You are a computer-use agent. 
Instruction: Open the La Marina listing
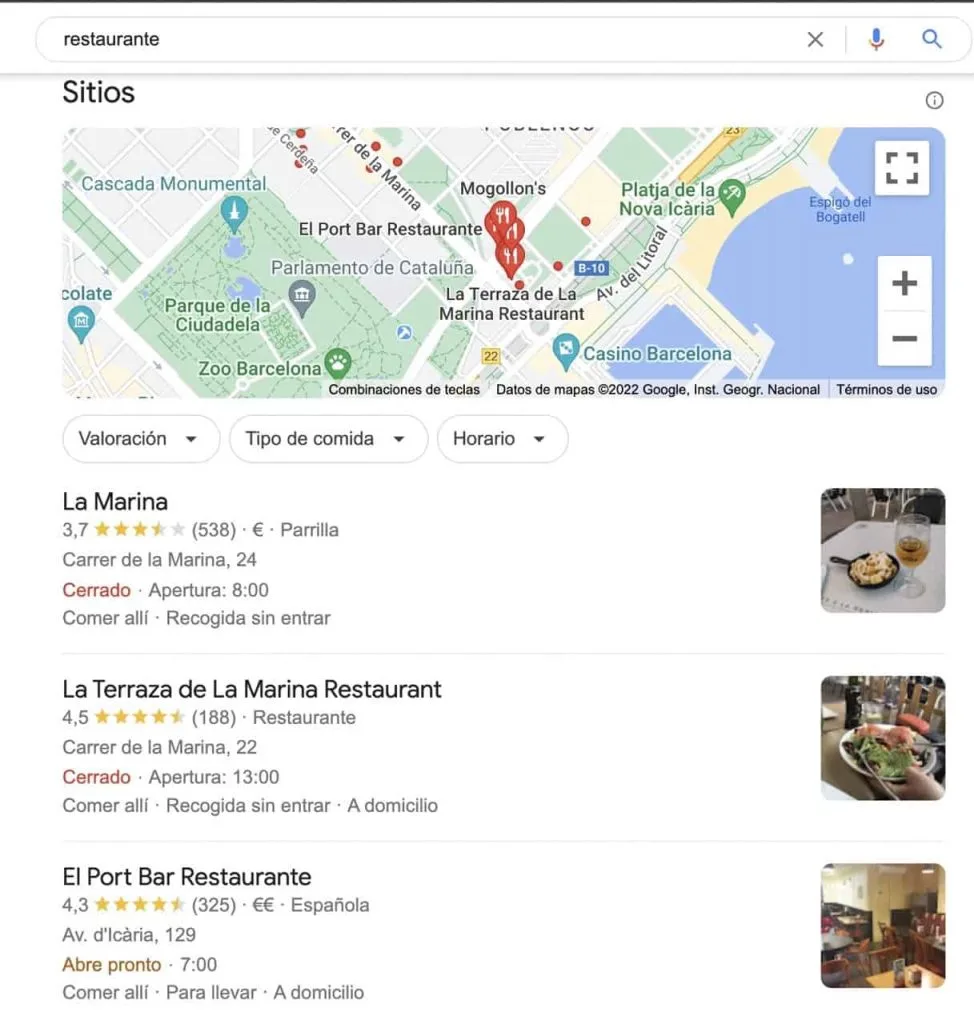point(115,501)
